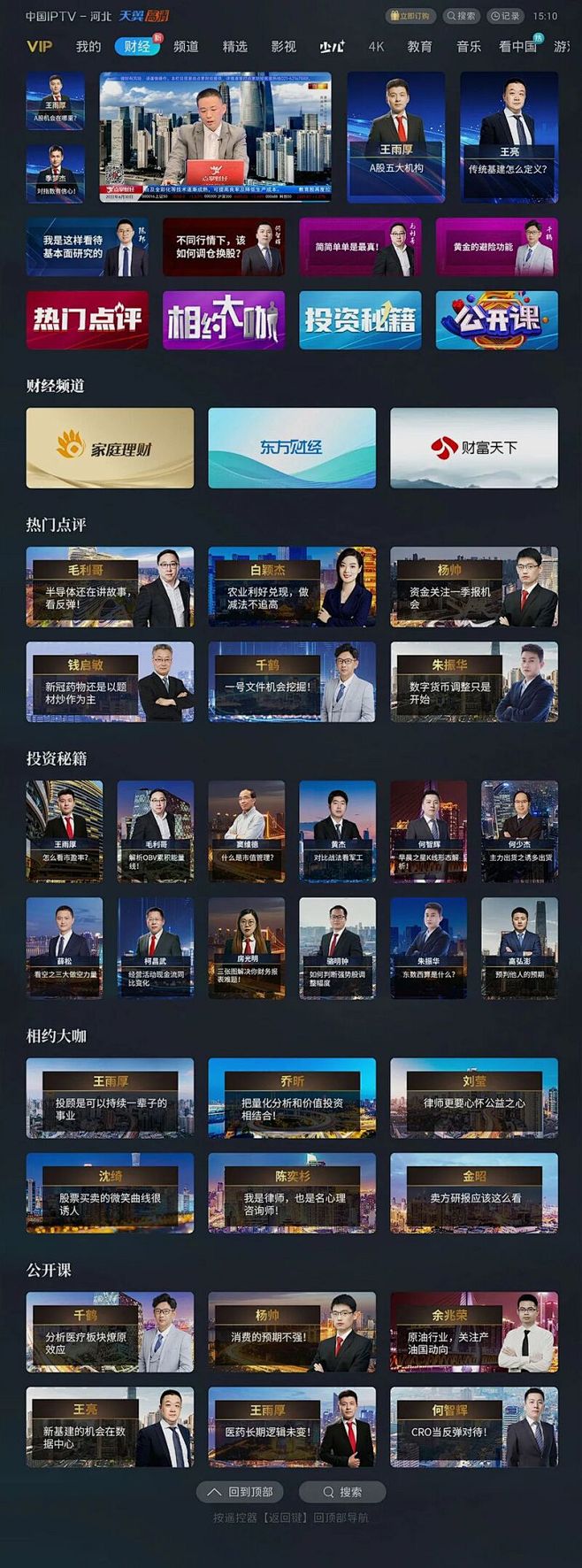Switch to the VIP tab
The image size is (582, 1568).
(39, 46)
